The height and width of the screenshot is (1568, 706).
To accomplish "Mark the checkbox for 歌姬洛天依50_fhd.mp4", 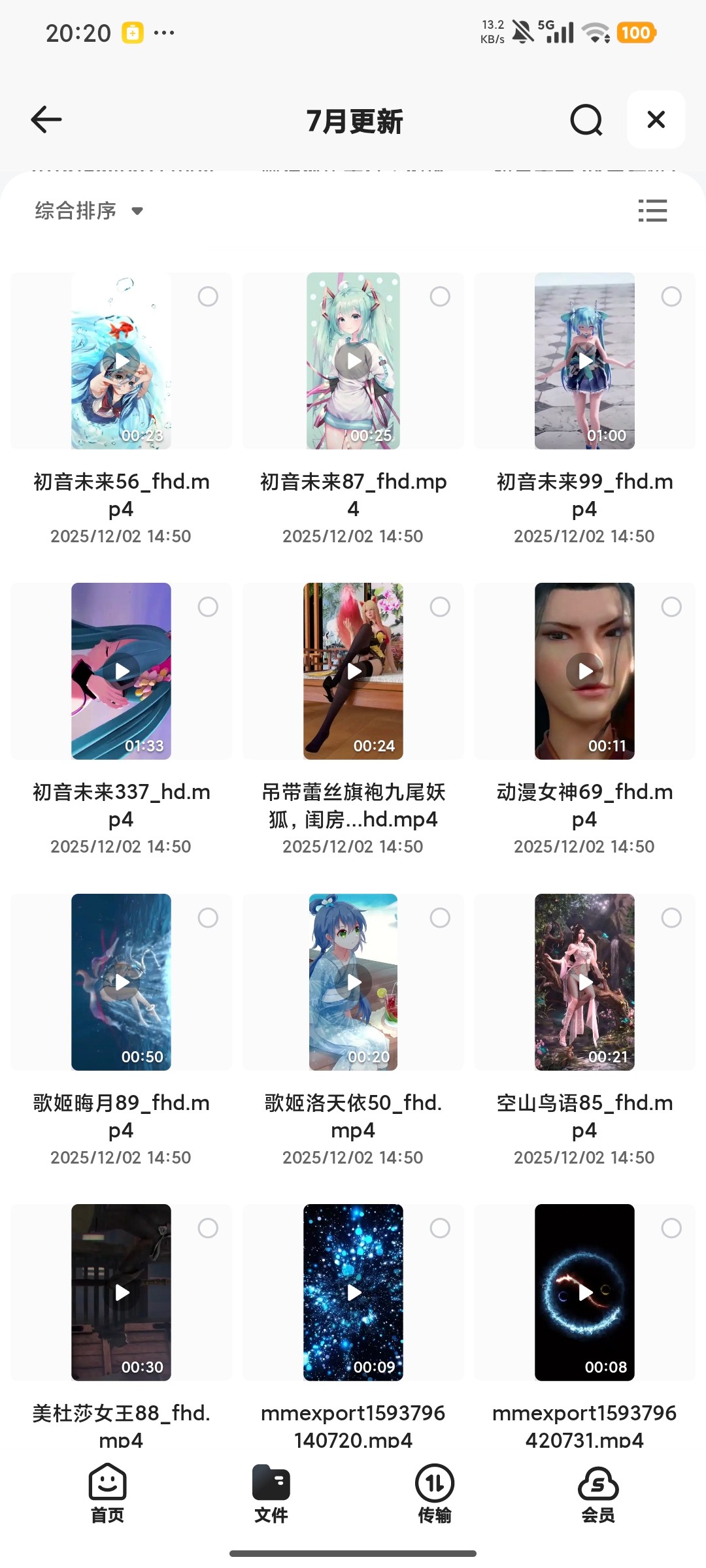I will click(440, 918).
